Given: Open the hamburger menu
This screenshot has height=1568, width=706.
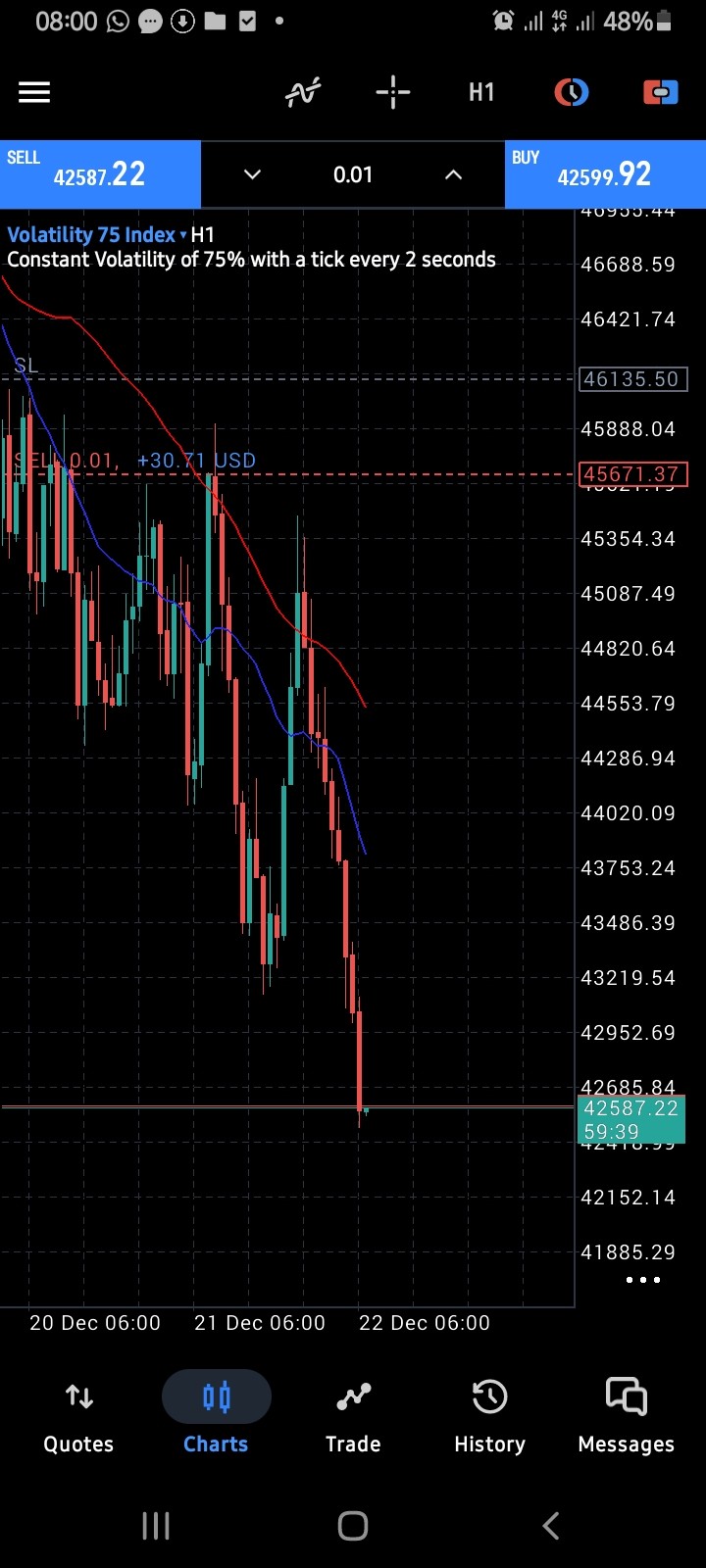Looking at the screenshot, I should pyautogui.click(x=34, y=92).
